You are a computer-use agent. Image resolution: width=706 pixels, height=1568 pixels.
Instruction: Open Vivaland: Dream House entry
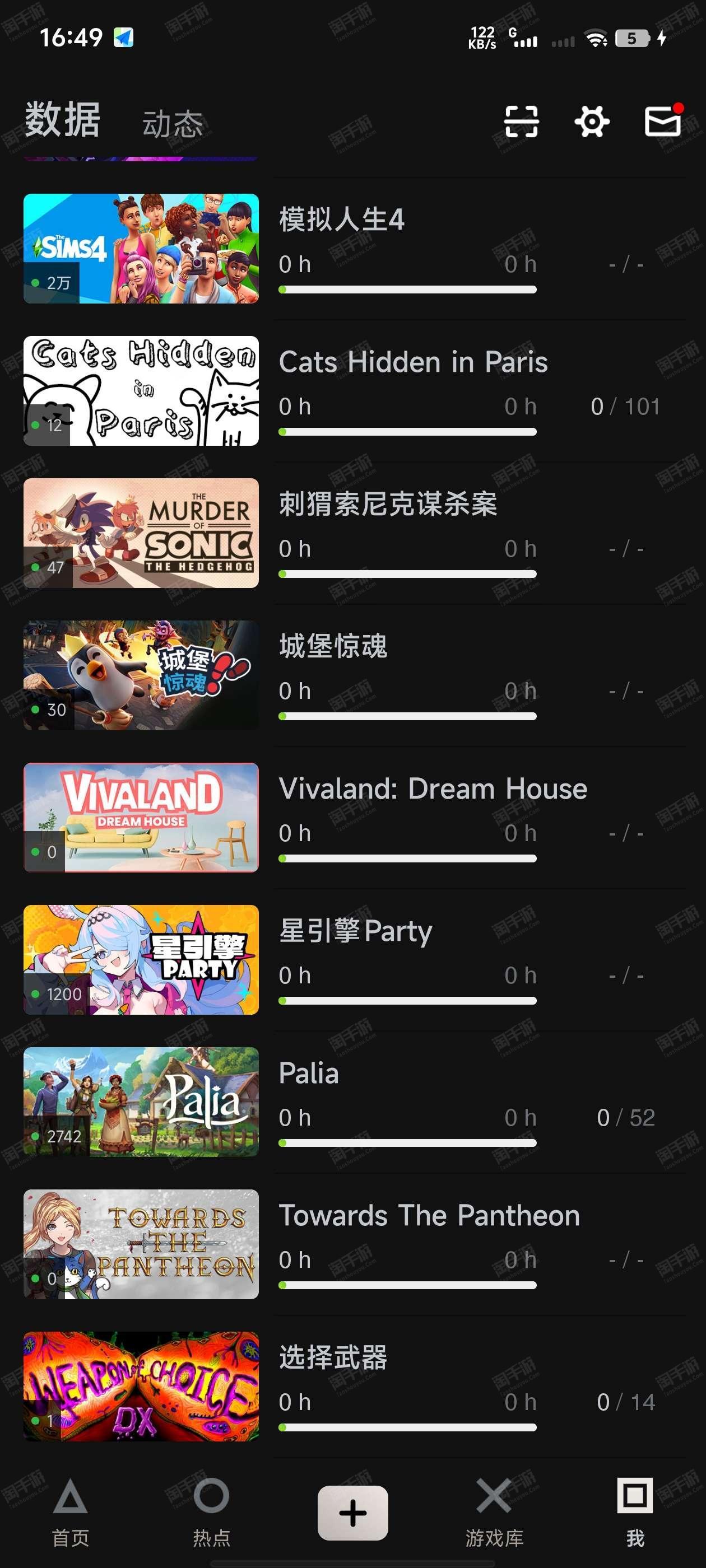(x=355, y=818)
